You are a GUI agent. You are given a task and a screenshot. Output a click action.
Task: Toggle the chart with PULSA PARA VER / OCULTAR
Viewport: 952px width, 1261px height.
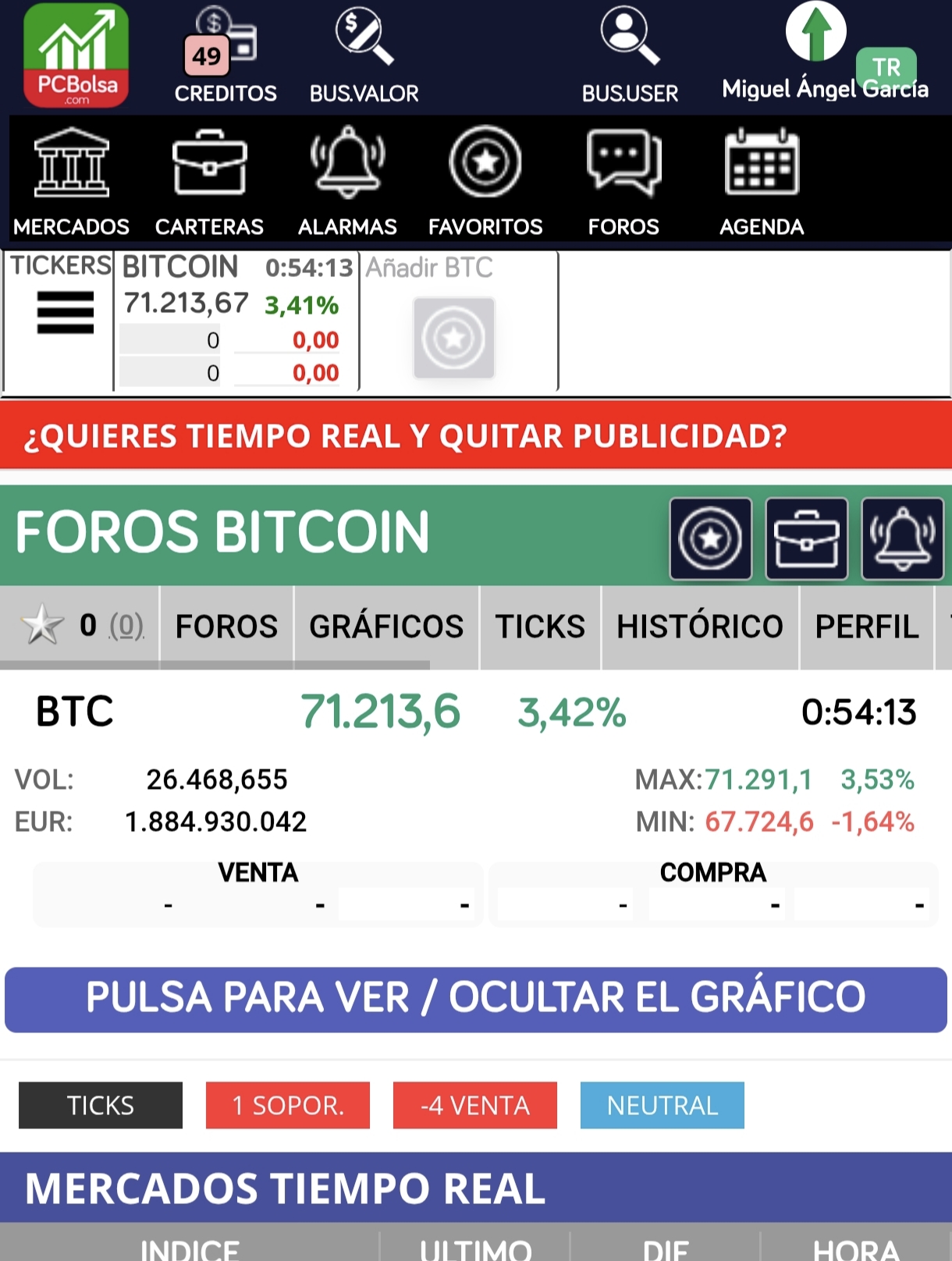476,999
